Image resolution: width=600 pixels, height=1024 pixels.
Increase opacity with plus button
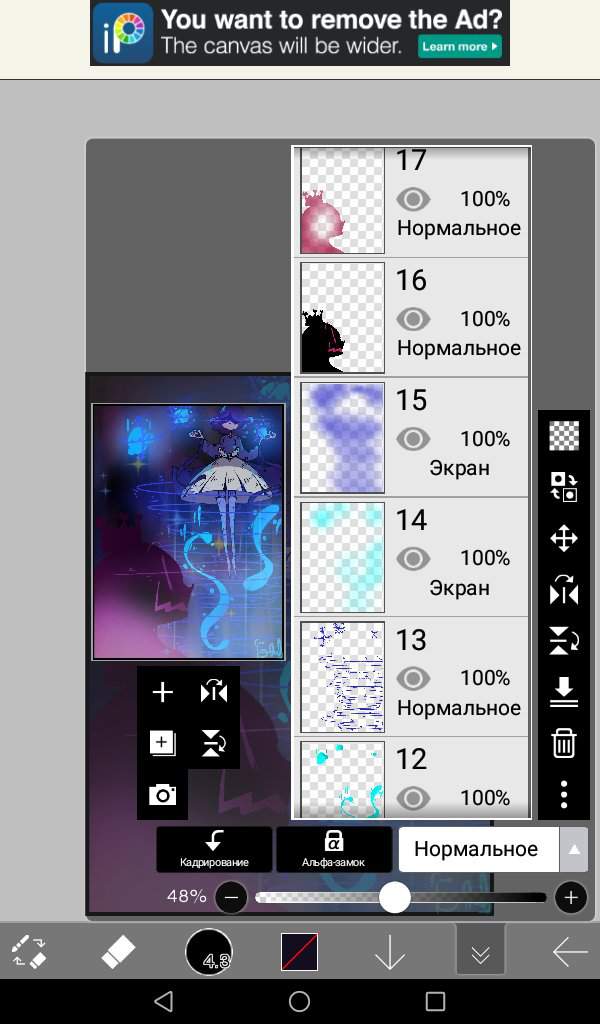[570, 898]
